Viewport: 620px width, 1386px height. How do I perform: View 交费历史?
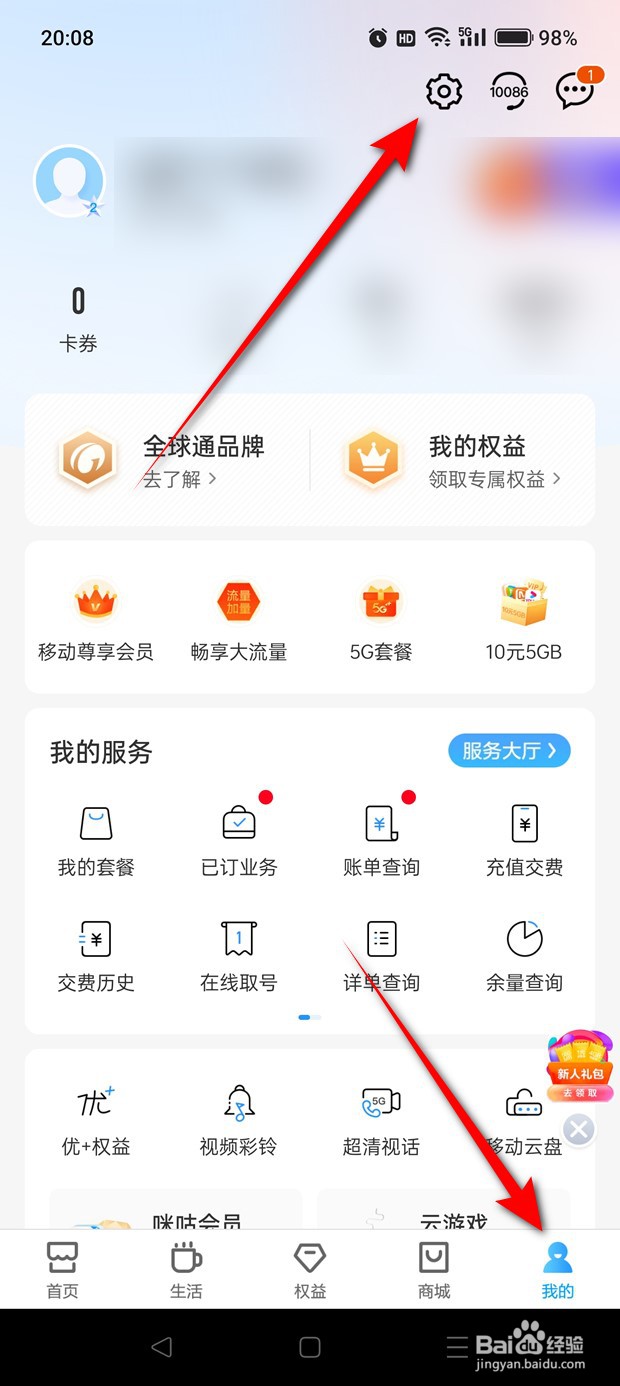tap(96, 955)
